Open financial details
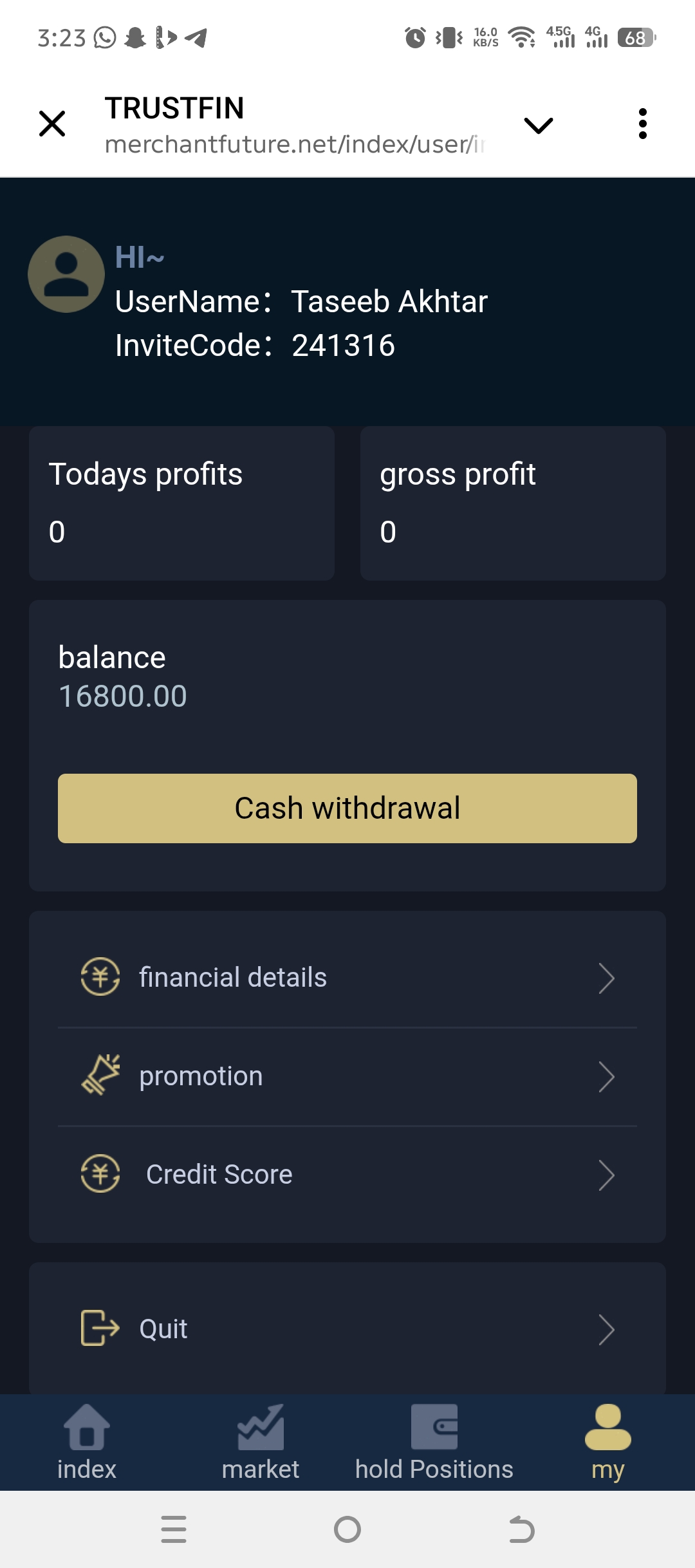 [347, 978]
